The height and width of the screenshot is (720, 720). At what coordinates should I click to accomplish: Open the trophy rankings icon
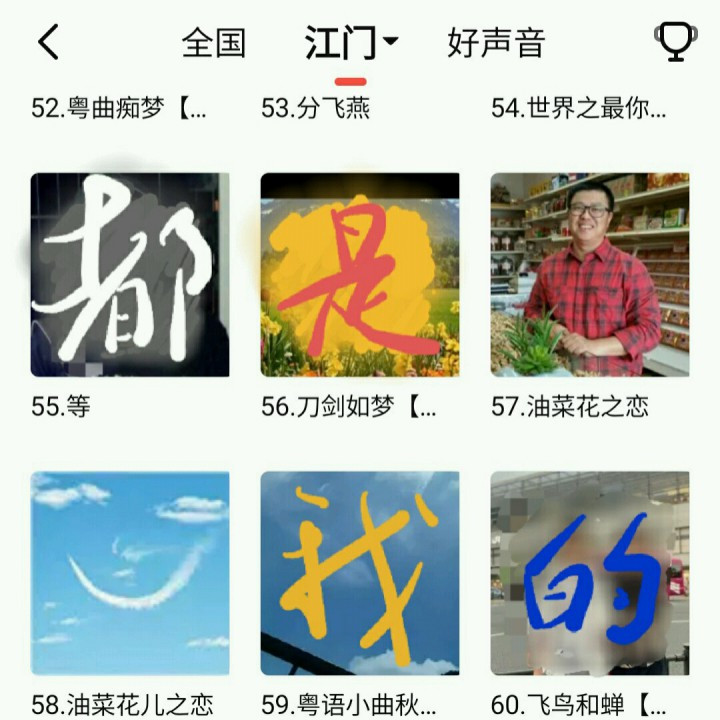coord(675,42)
